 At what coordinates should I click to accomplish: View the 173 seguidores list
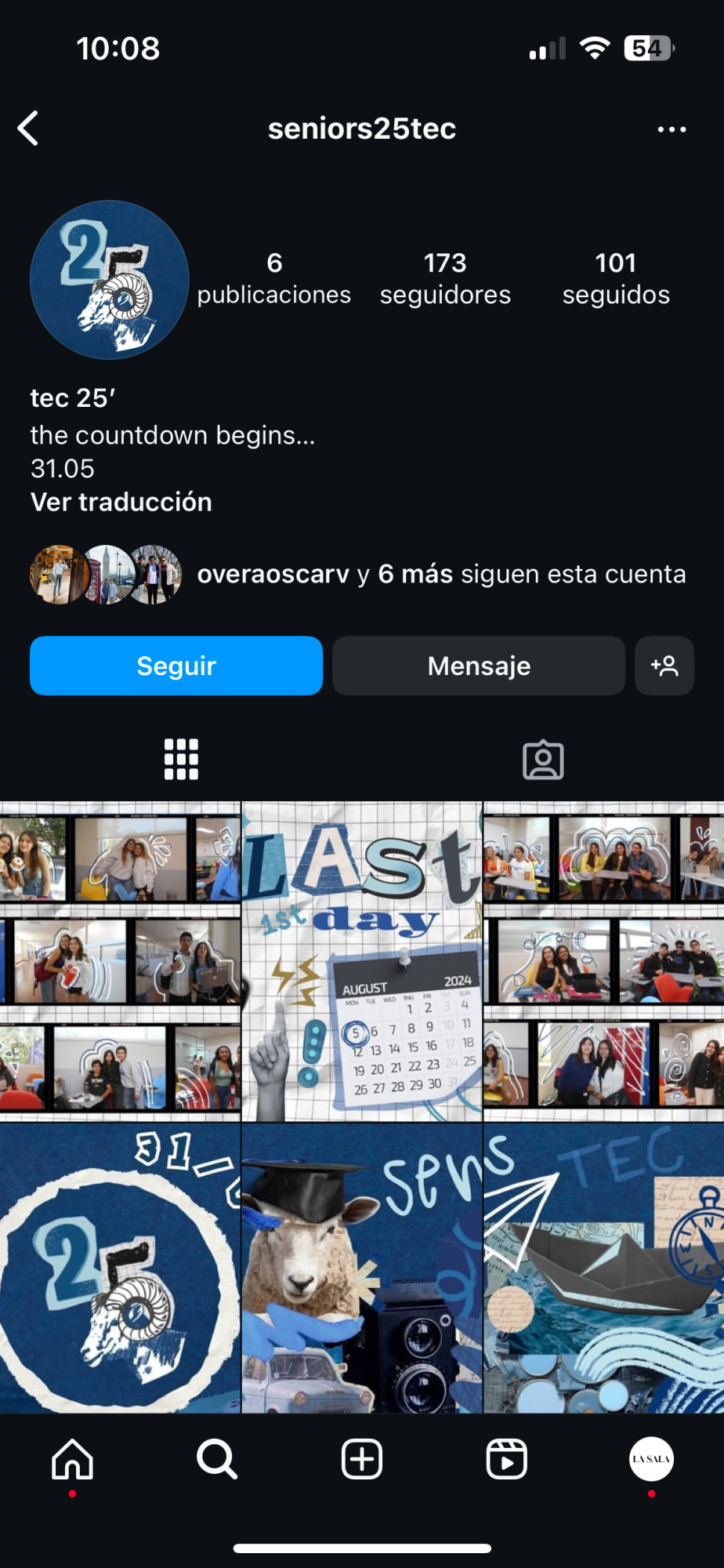click(x=445, y=278)
